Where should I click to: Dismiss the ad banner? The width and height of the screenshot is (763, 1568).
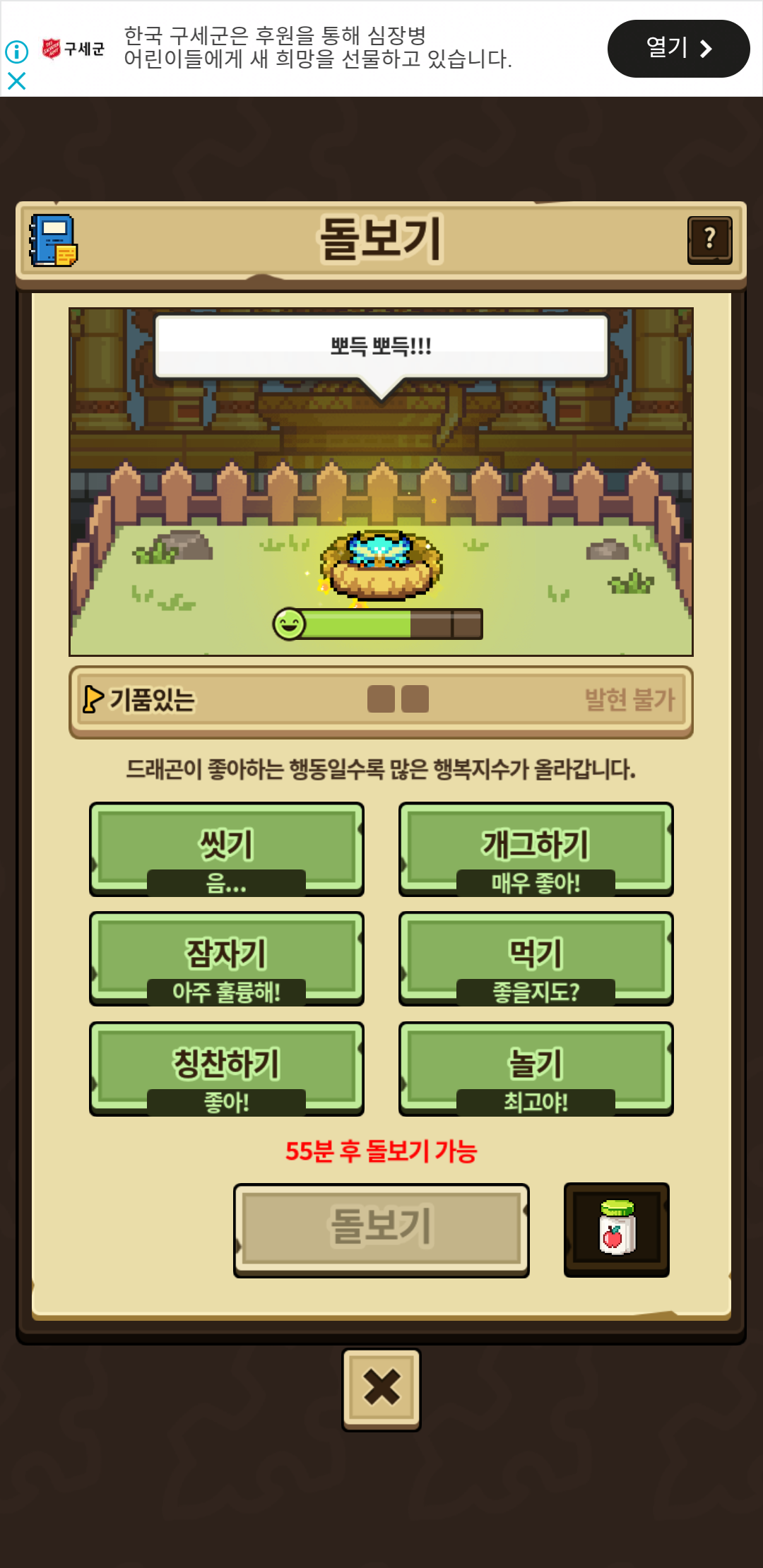16,81
